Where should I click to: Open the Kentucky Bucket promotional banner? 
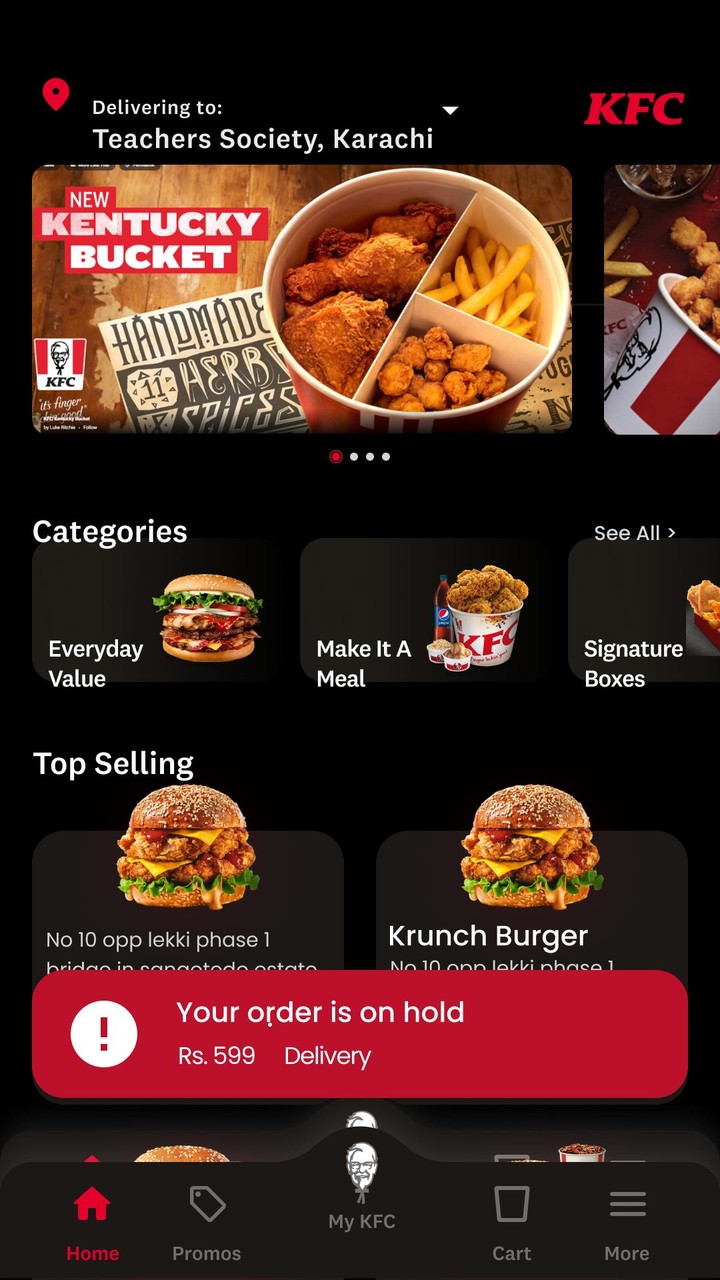click(300, 300)
